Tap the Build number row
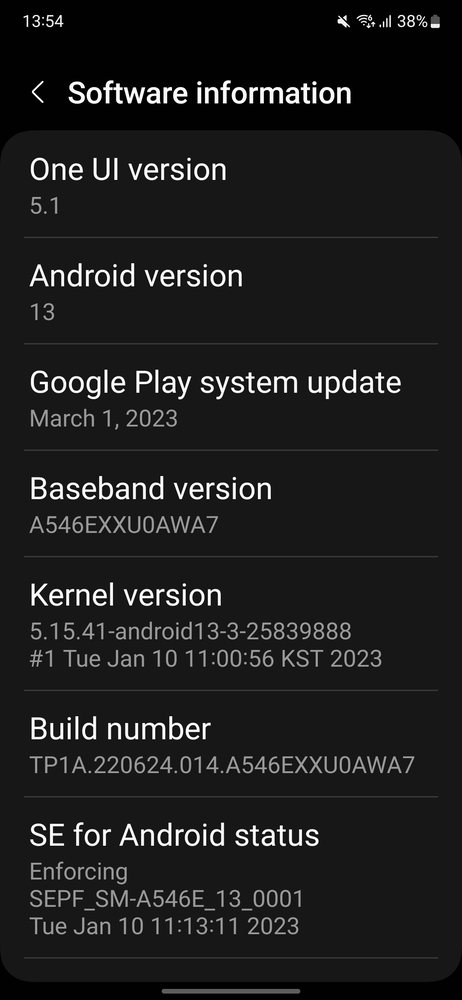Viewport: 462px width, 1000px height. 231,744
